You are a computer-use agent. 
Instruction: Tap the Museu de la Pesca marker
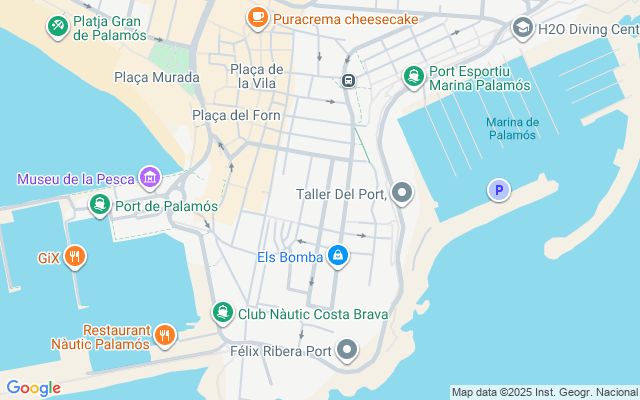(150, 179)
